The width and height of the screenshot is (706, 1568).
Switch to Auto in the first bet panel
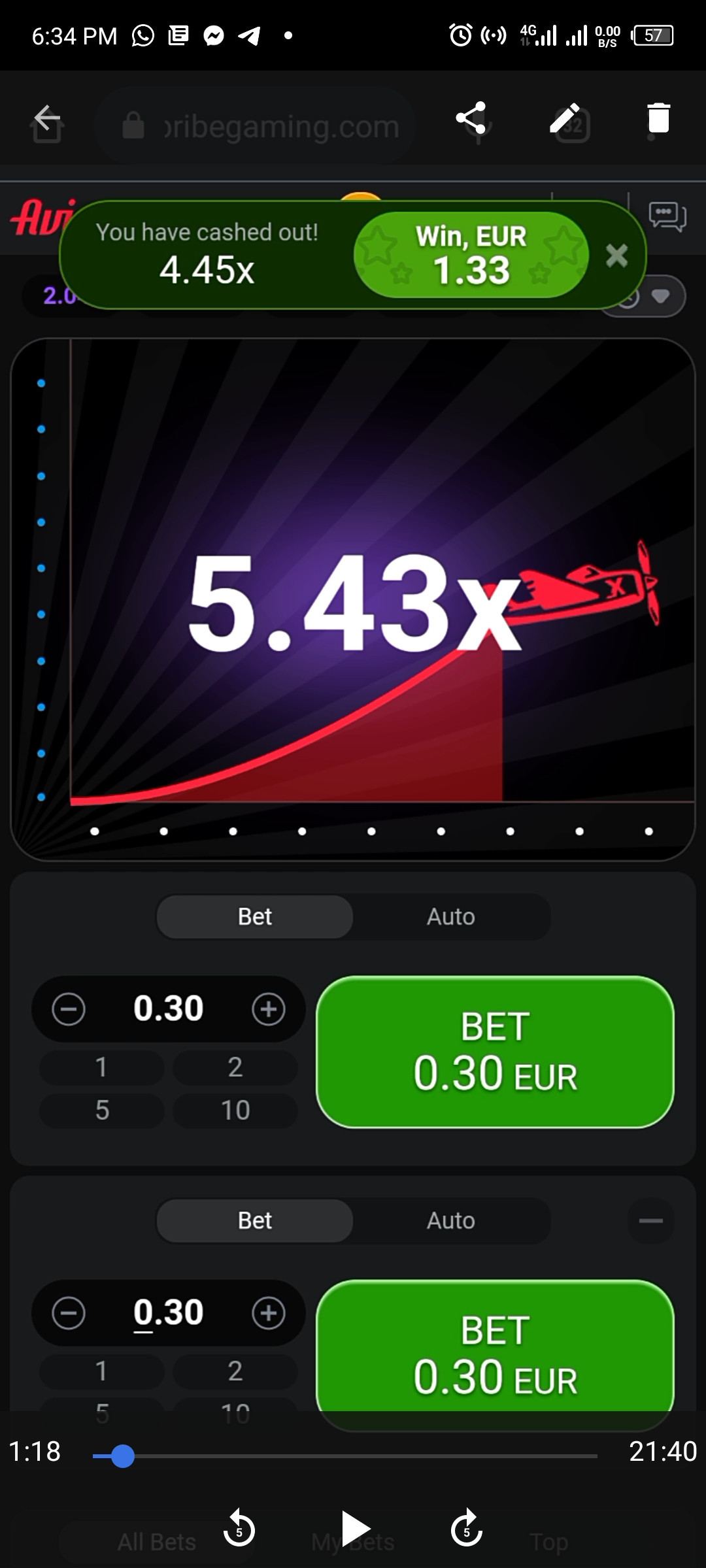pyautogui.click(x=450, y=916)
